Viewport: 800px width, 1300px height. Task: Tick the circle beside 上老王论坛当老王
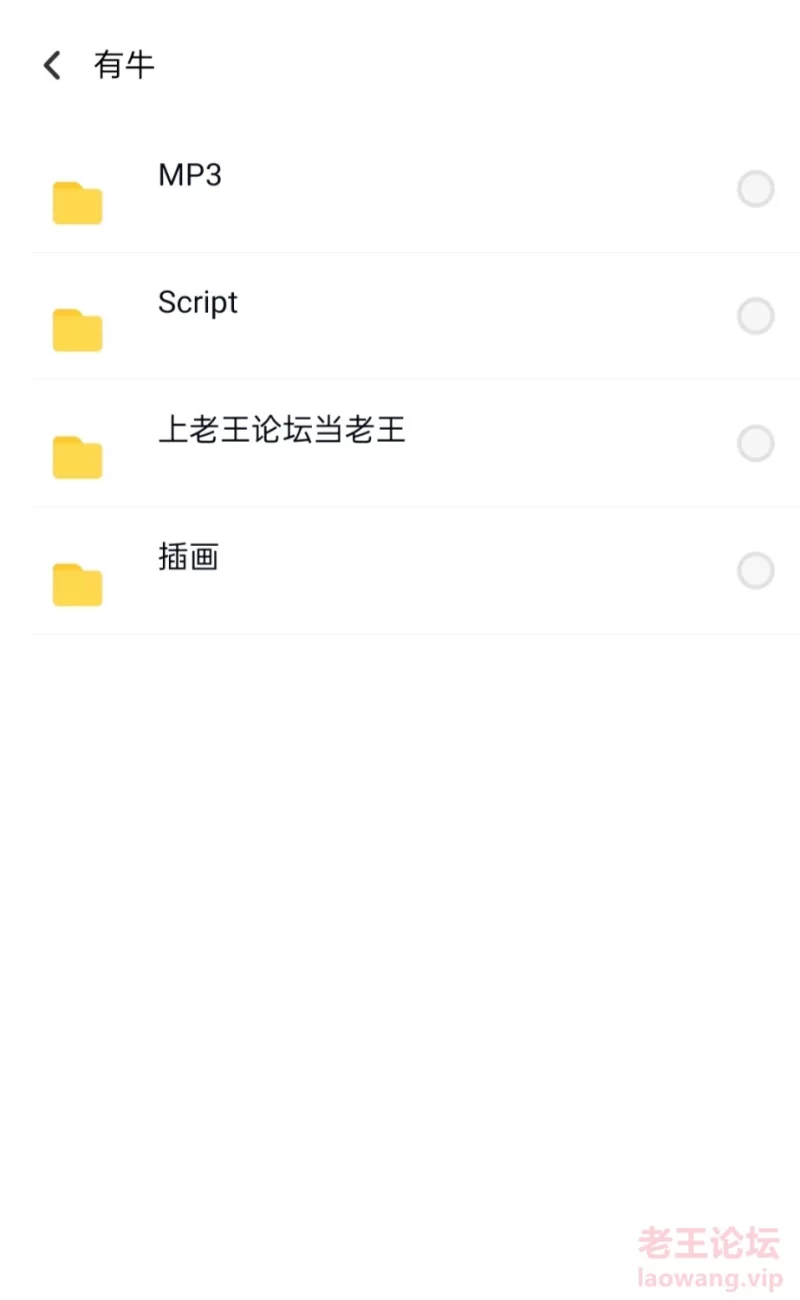(x=756, y=443)
